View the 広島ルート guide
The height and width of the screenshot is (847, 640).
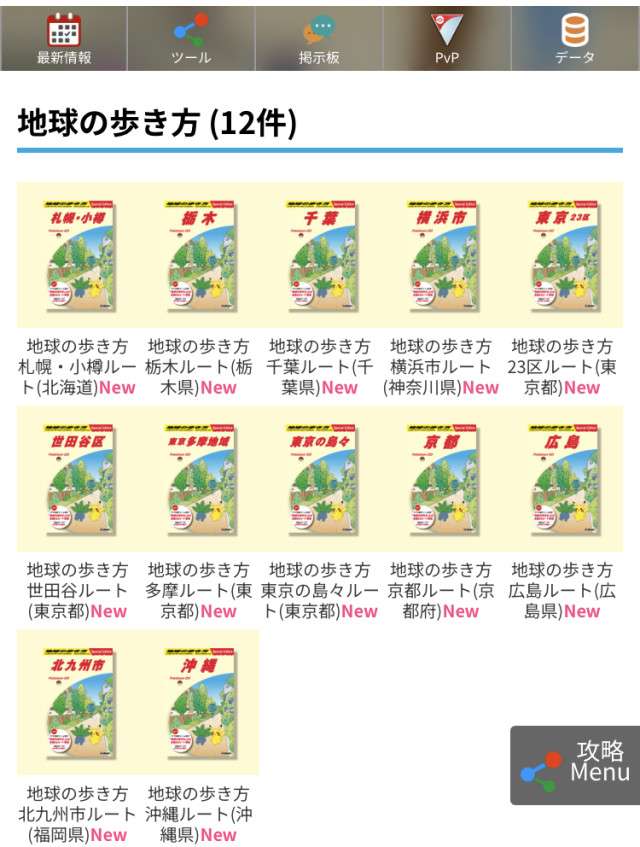[x=561, y=480]
